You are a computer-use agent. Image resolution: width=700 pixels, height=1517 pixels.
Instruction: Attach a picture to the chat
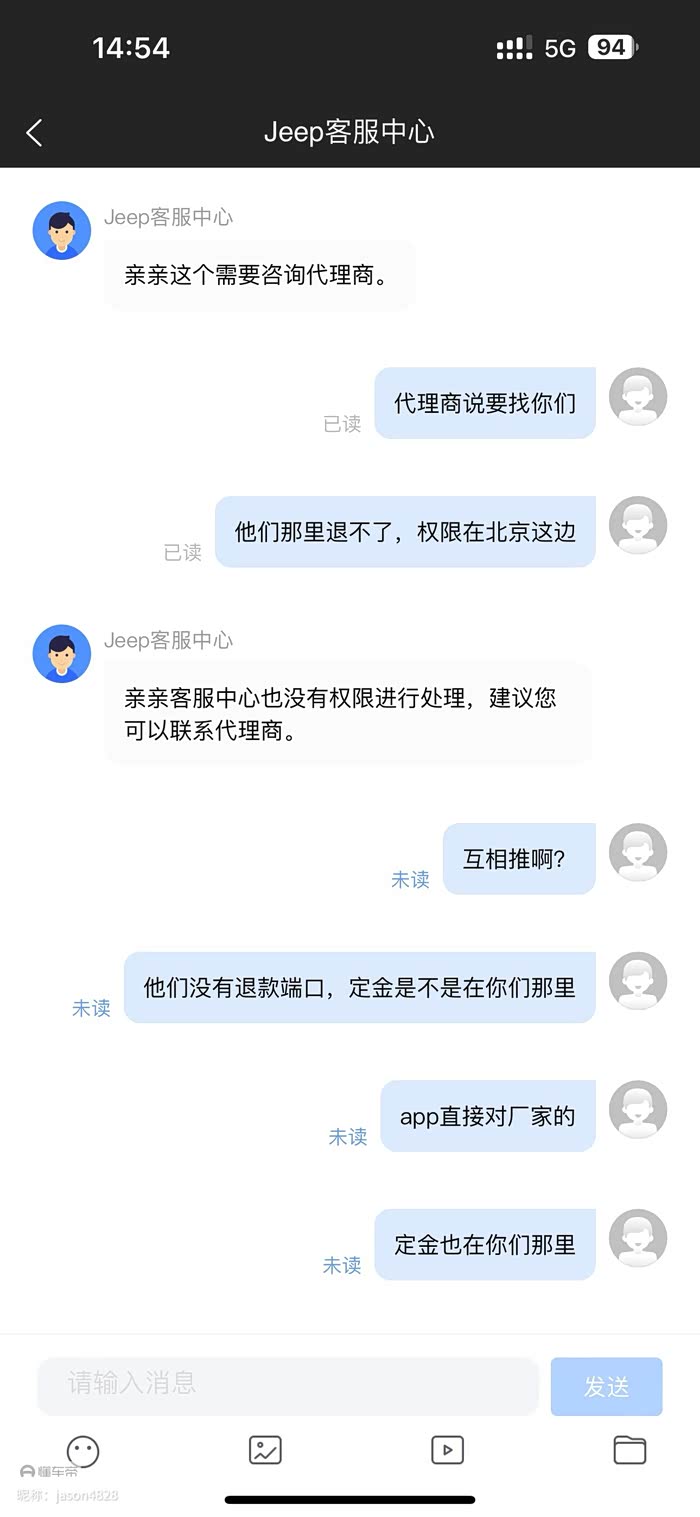(x=265, y=1450)
